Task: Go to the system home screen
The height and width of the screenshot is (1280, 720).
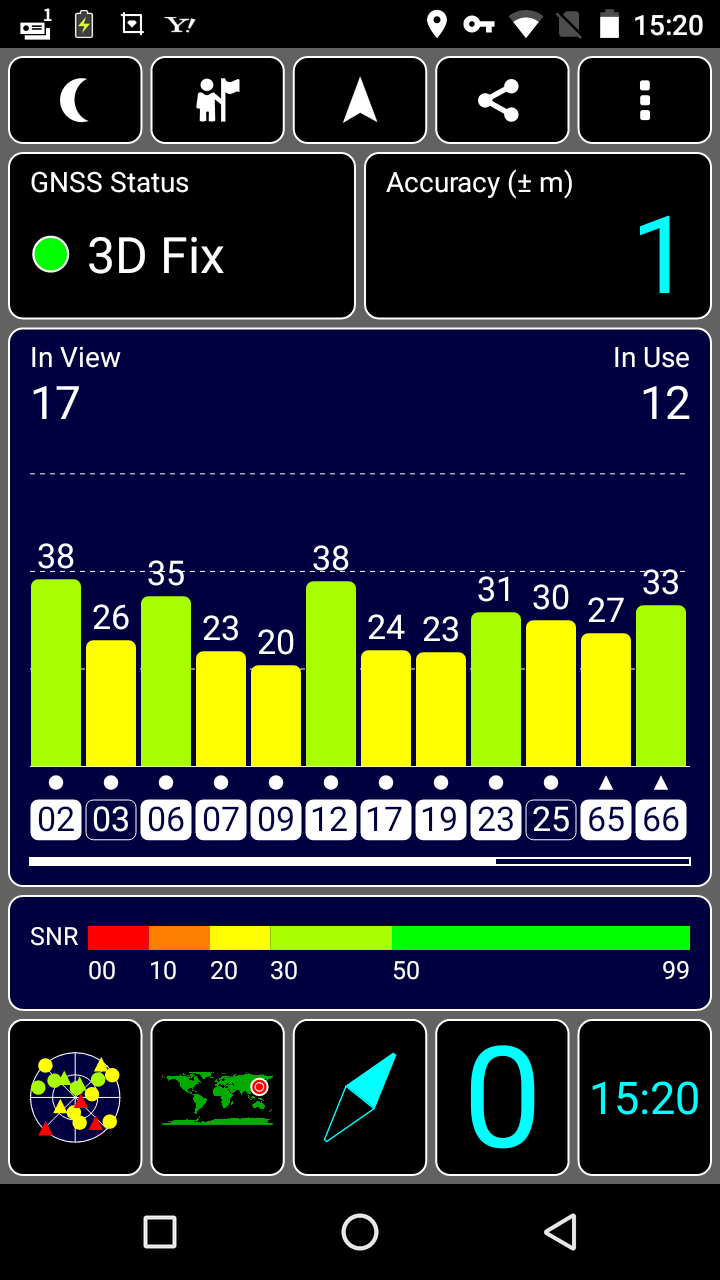Action: click(x=360, y=1232)
